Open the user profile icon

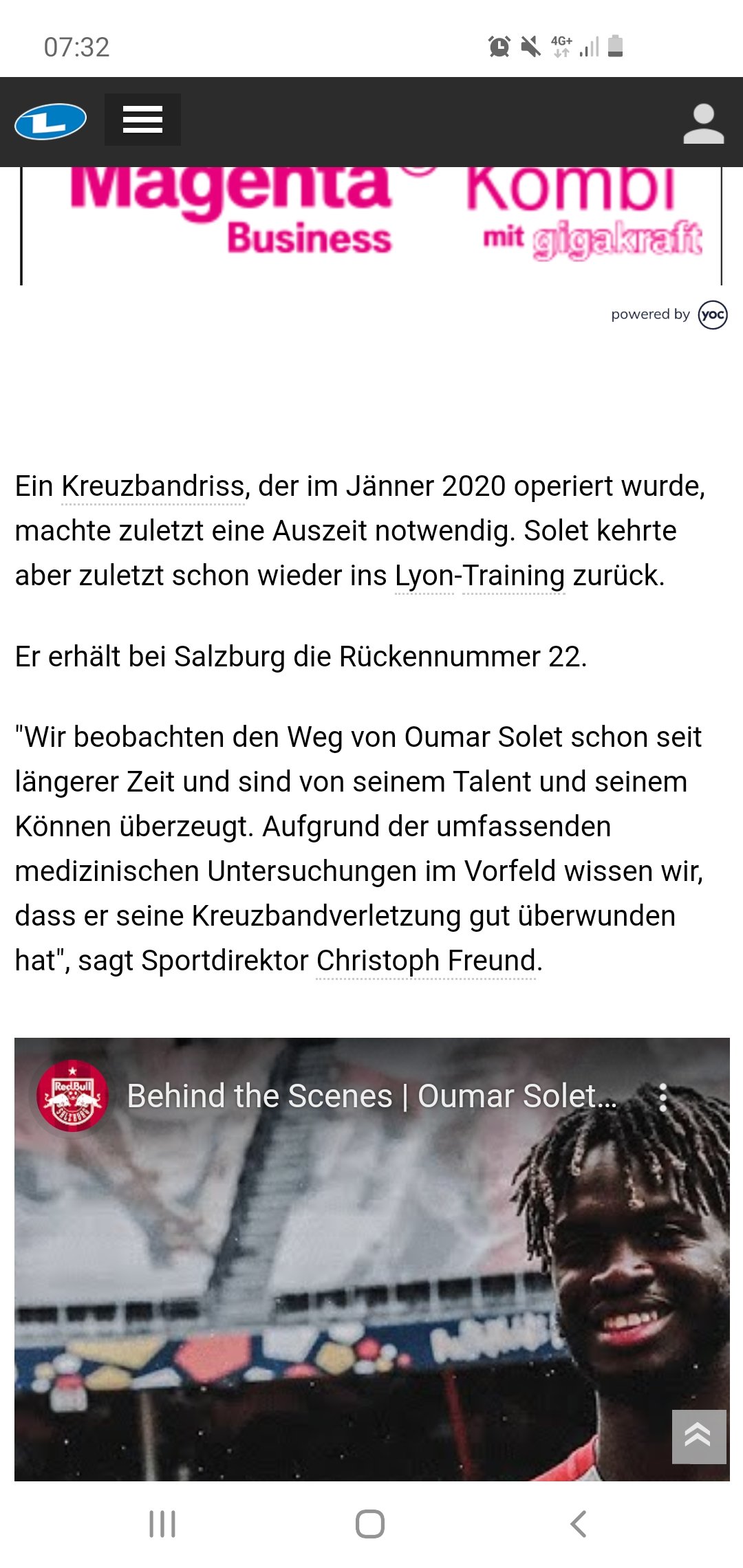coord(703,124)
